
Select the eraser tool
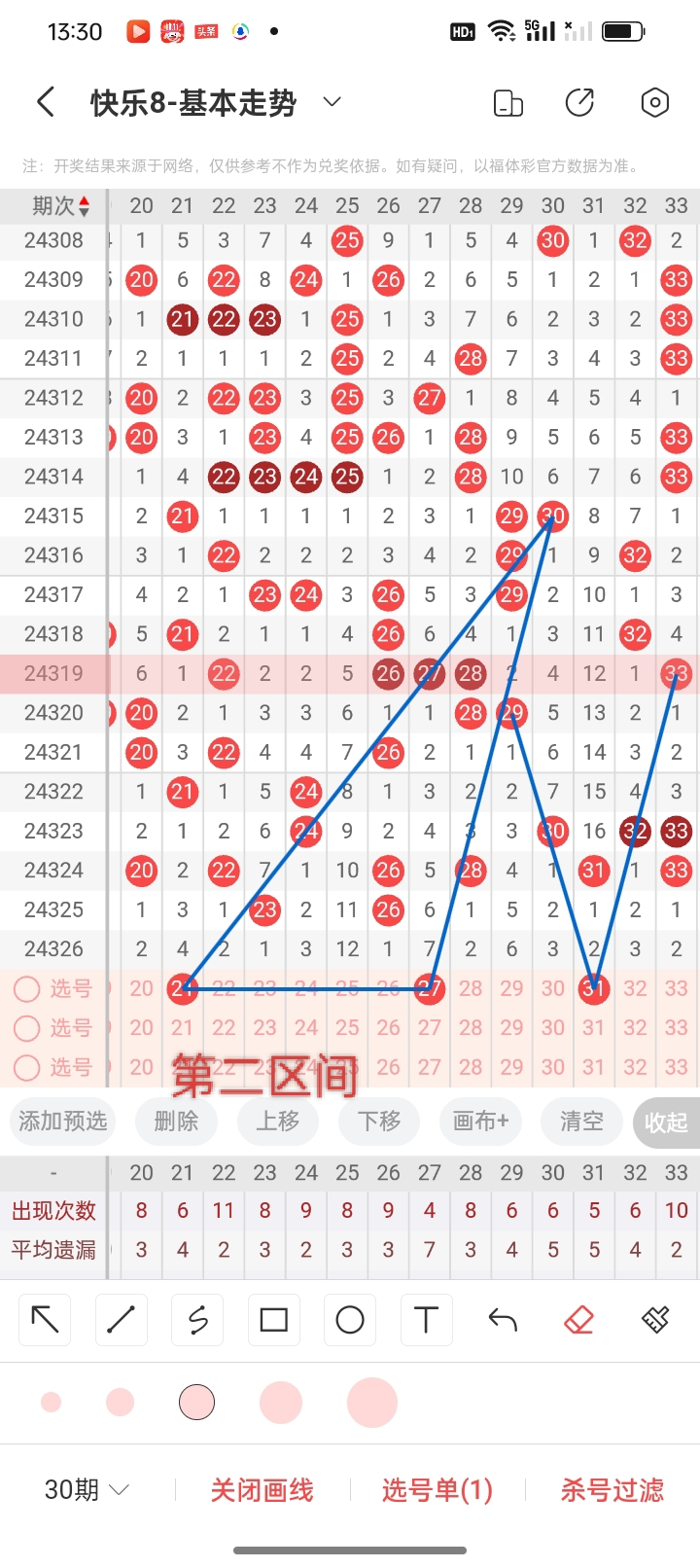point(577,1320)
